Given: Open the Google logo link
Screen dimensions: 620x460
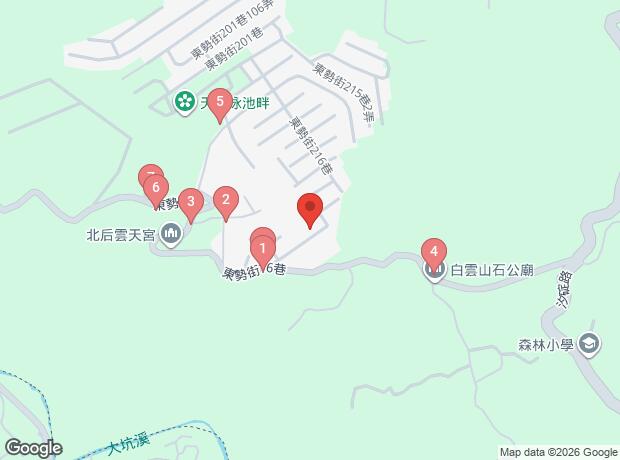Looking at the screenshot, I should pyautogui.click(x=33, y=448).
